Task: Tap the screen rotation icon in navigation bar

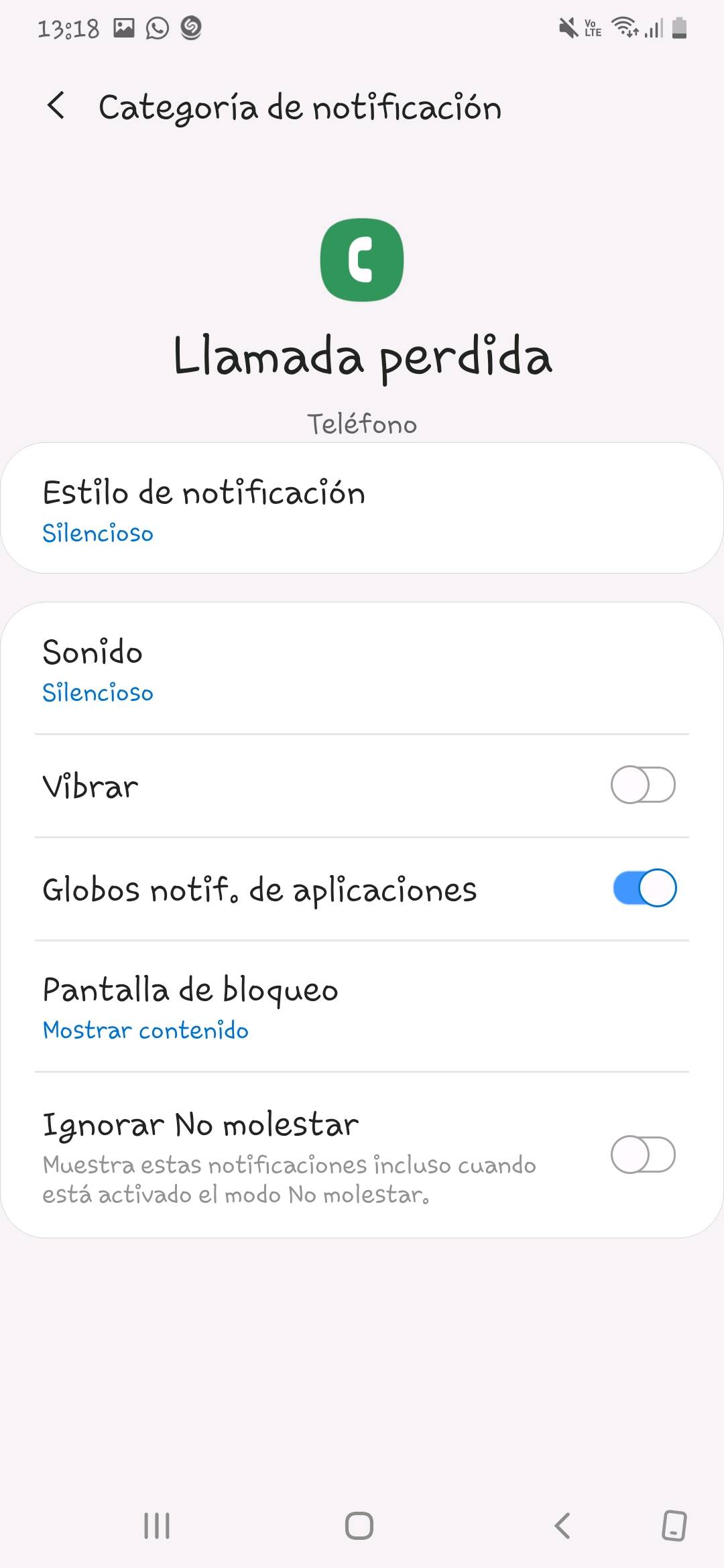Action: [674, 1526]
